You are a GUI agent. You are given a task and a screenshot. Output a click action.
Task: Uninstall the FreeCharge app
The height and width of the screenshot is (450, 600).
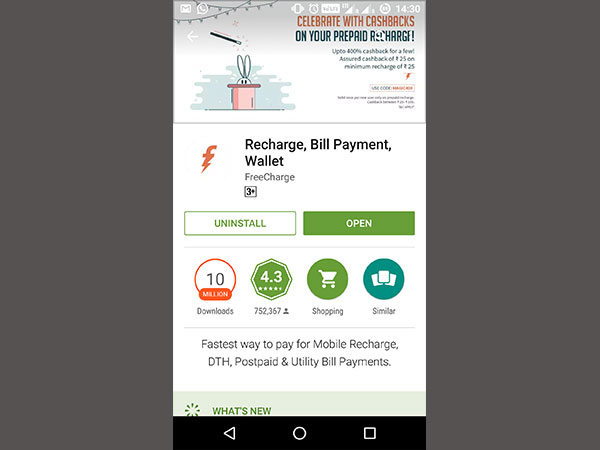click(240, 223)
